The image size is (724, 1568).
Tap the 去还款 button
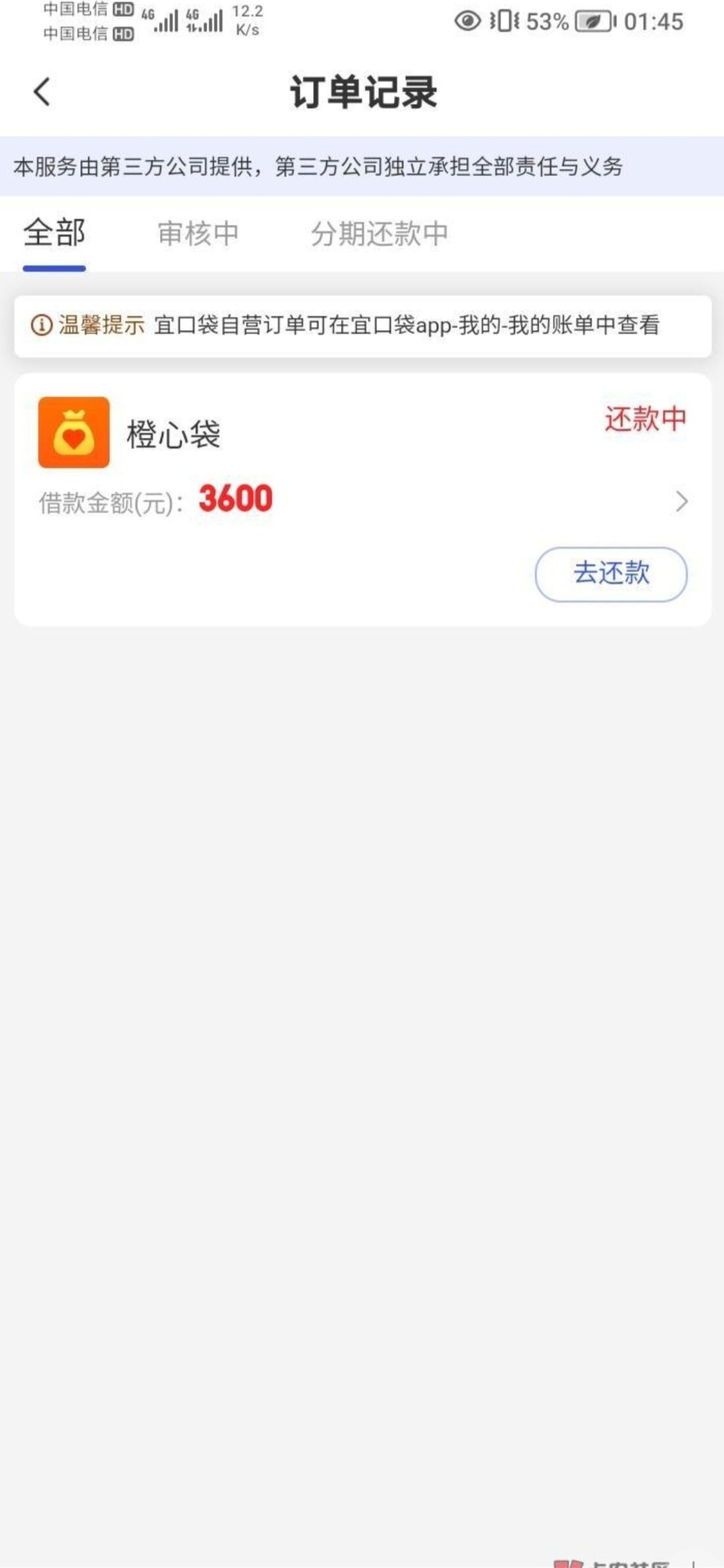(611, 574)
